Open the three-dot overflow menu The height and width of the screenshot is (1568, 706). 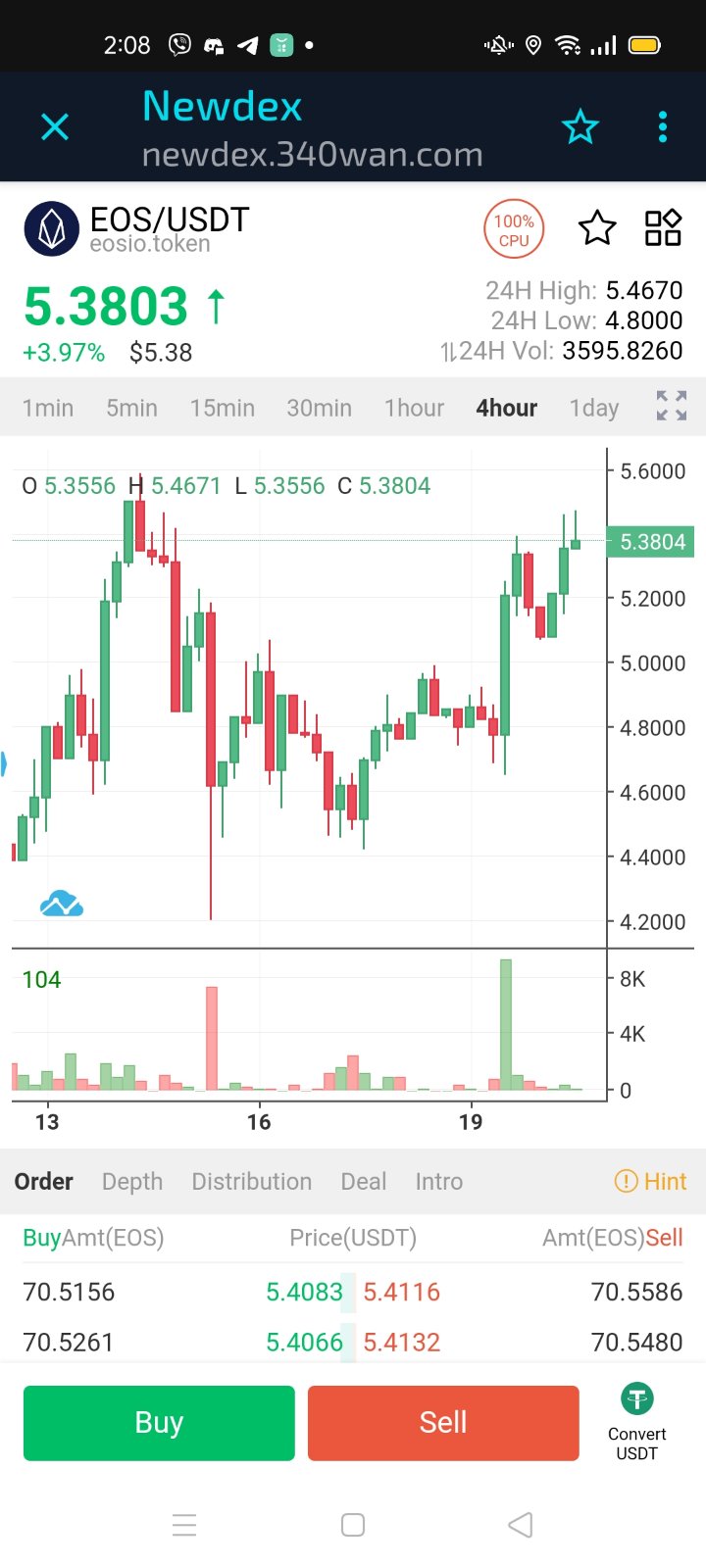pyautogui.click(x=663, y=126)
